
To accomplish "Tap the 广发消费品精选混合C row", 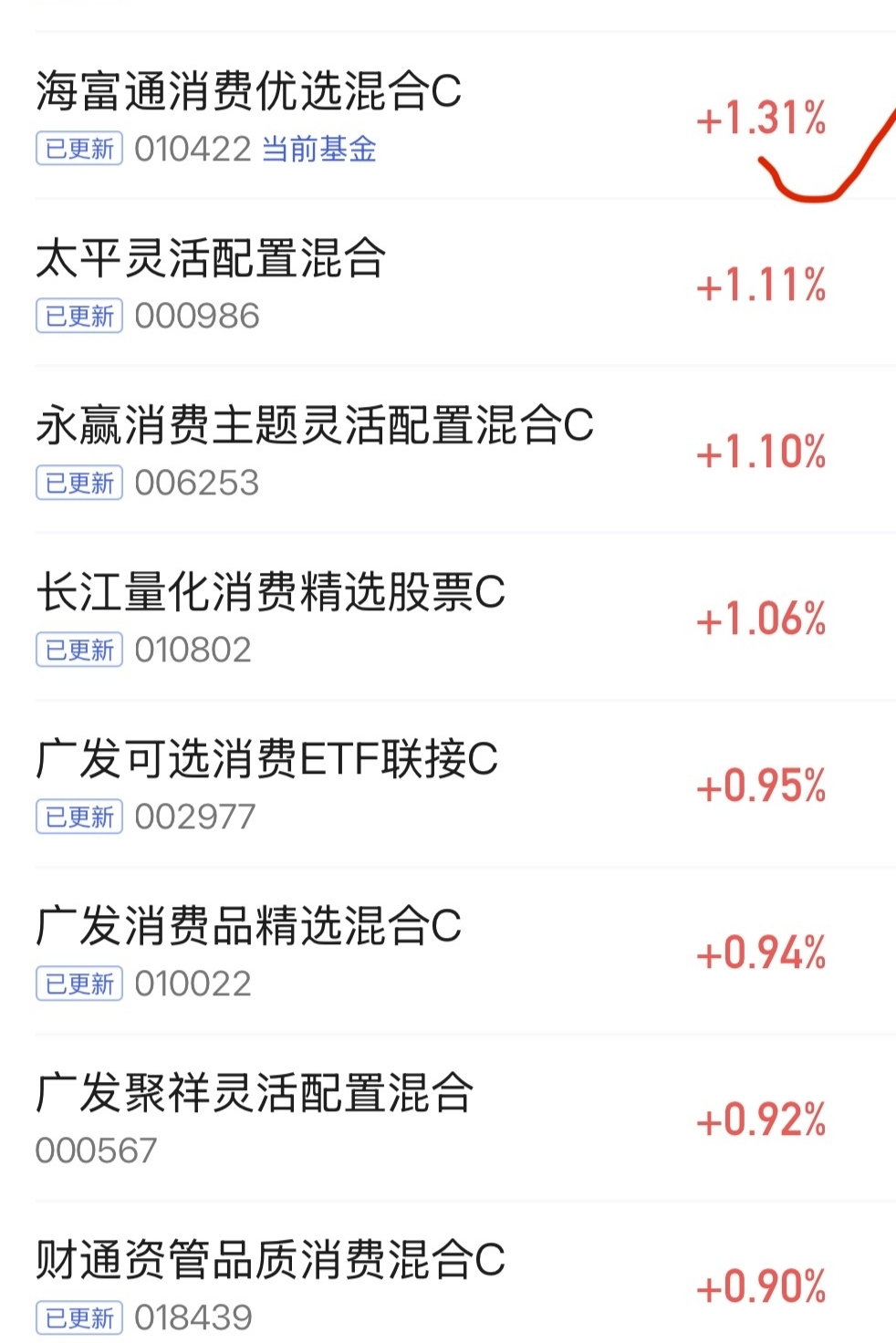I will [448, 951].
